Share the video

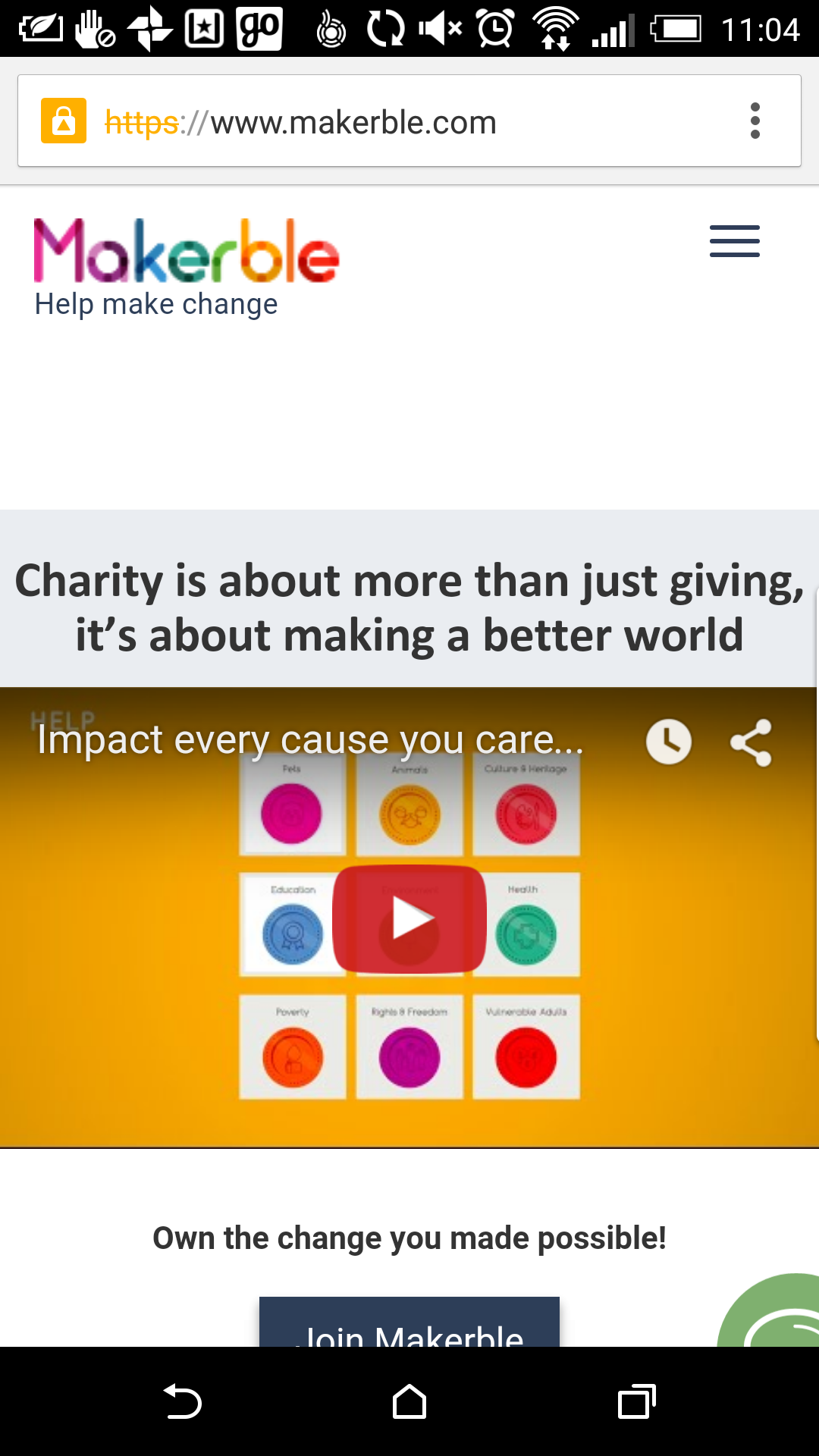click(751, 742)
